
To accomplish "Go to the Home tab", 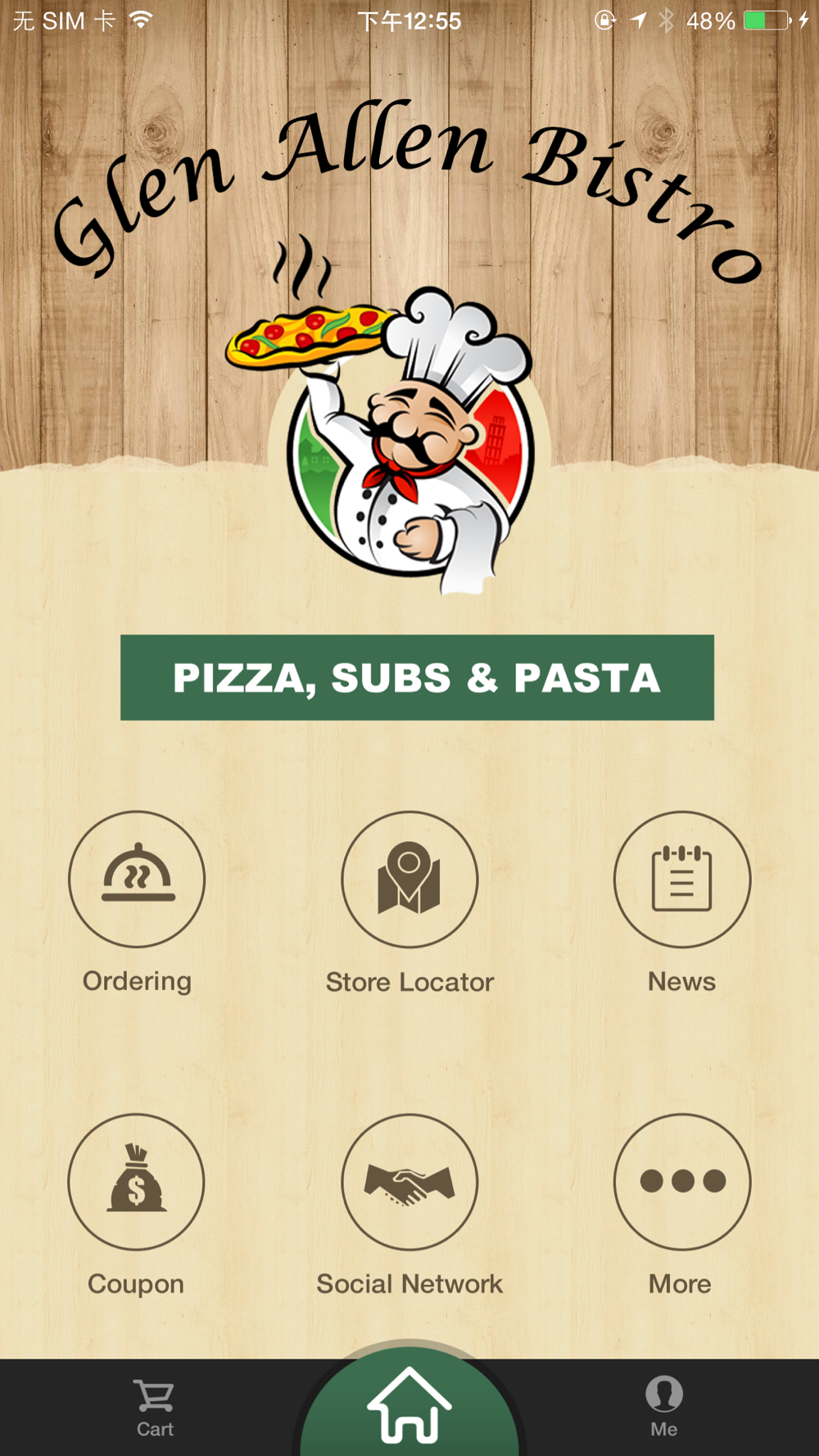I will [x=409, y=1404].
